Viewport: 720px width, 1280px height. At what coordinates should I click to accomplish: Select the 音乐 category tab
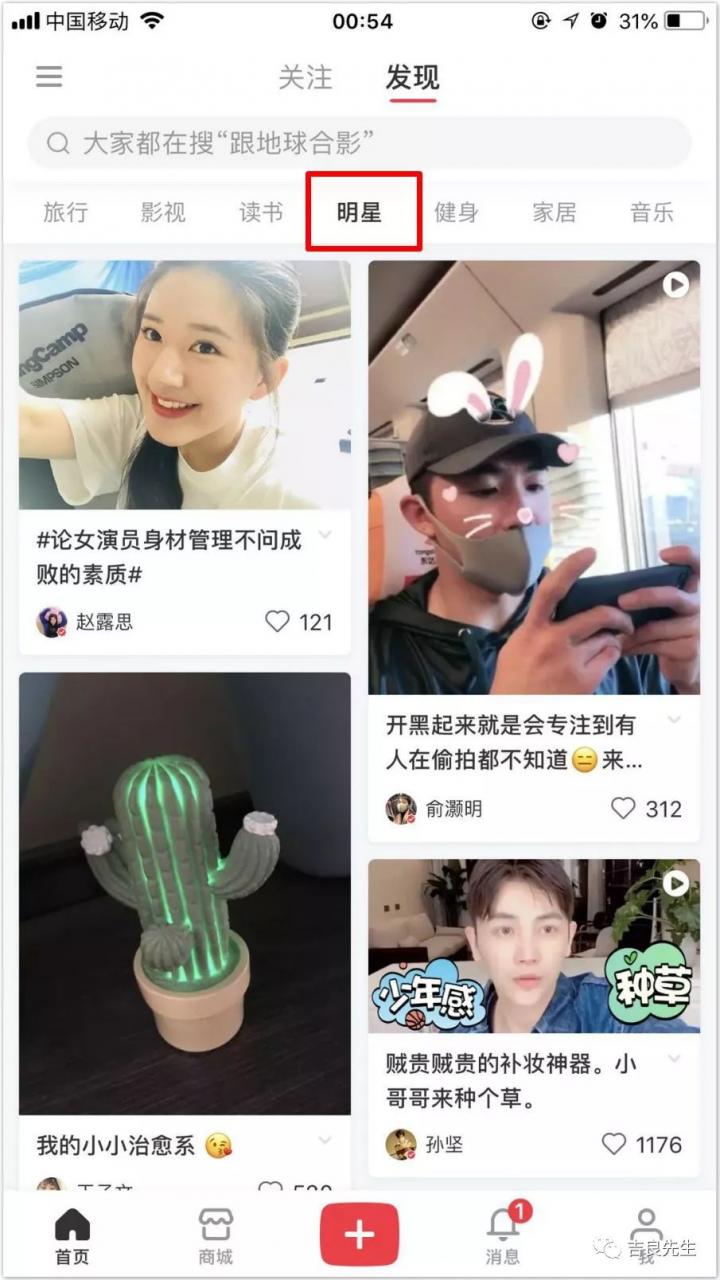tap(652, 212)
